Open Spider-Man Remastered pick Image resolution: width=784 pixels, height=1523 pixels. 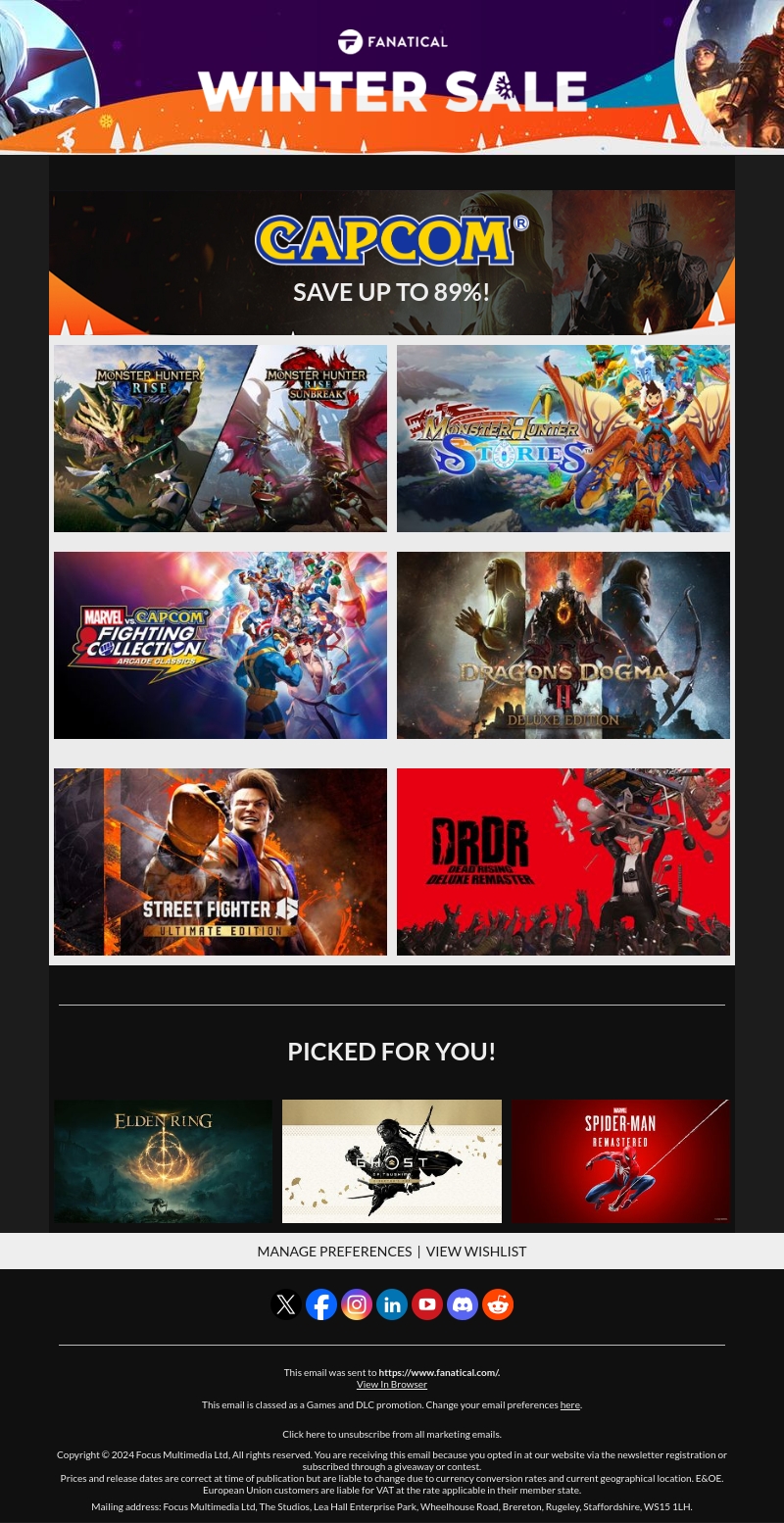620,1161
